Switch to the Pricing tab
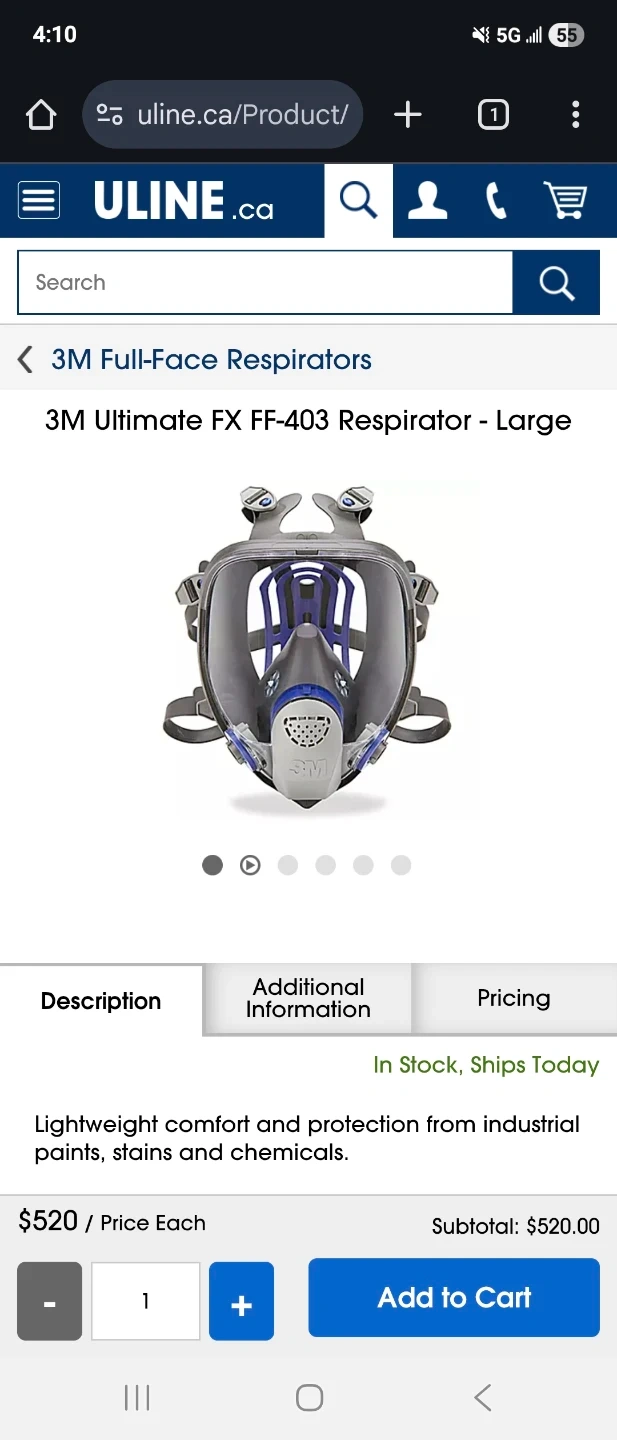617x1440 pixels. 513,998
